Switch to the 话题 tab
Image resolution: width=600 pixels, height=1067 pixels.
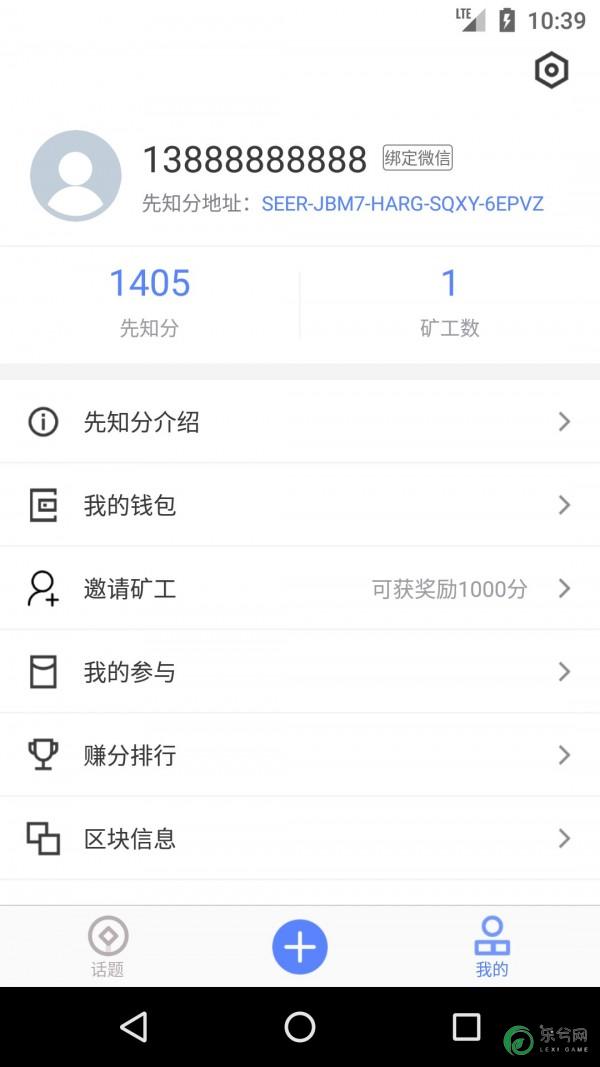(x=107, y=947)
